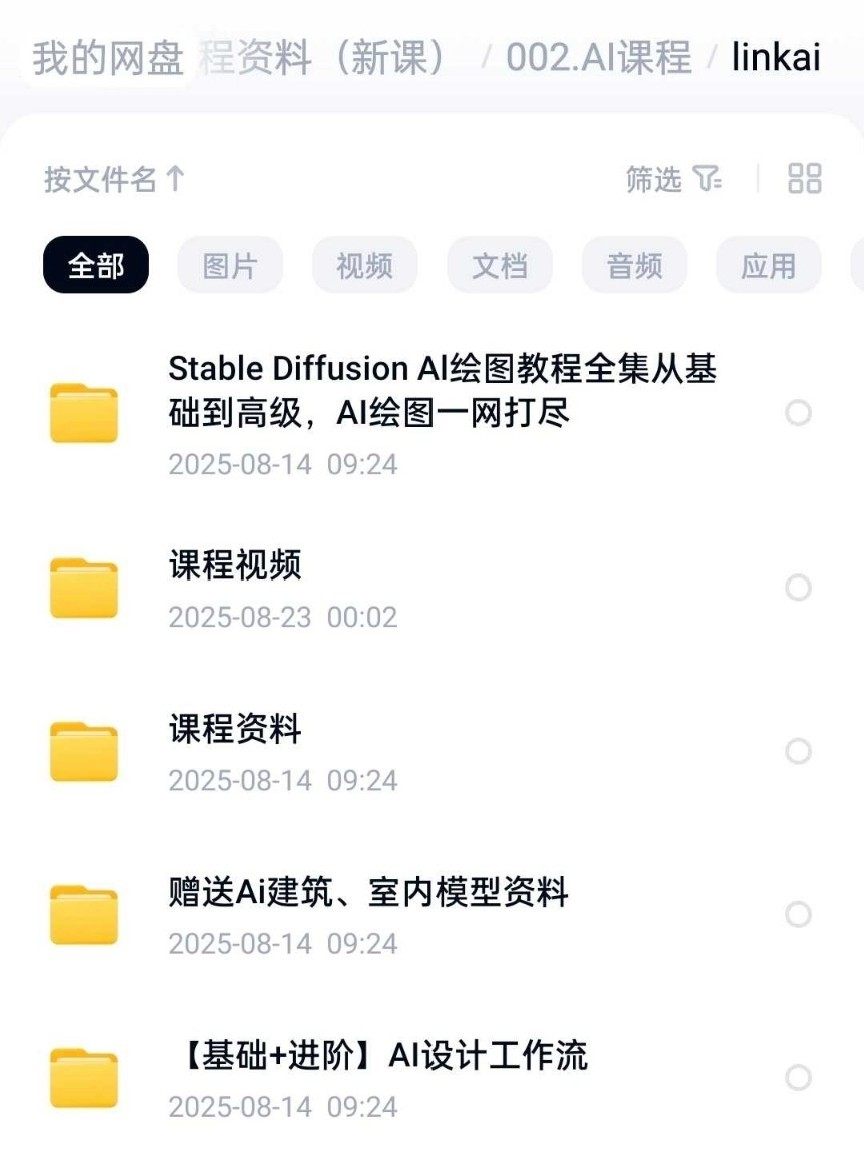
Task: Filter files by 图片
Action: (x=230, y=265)
